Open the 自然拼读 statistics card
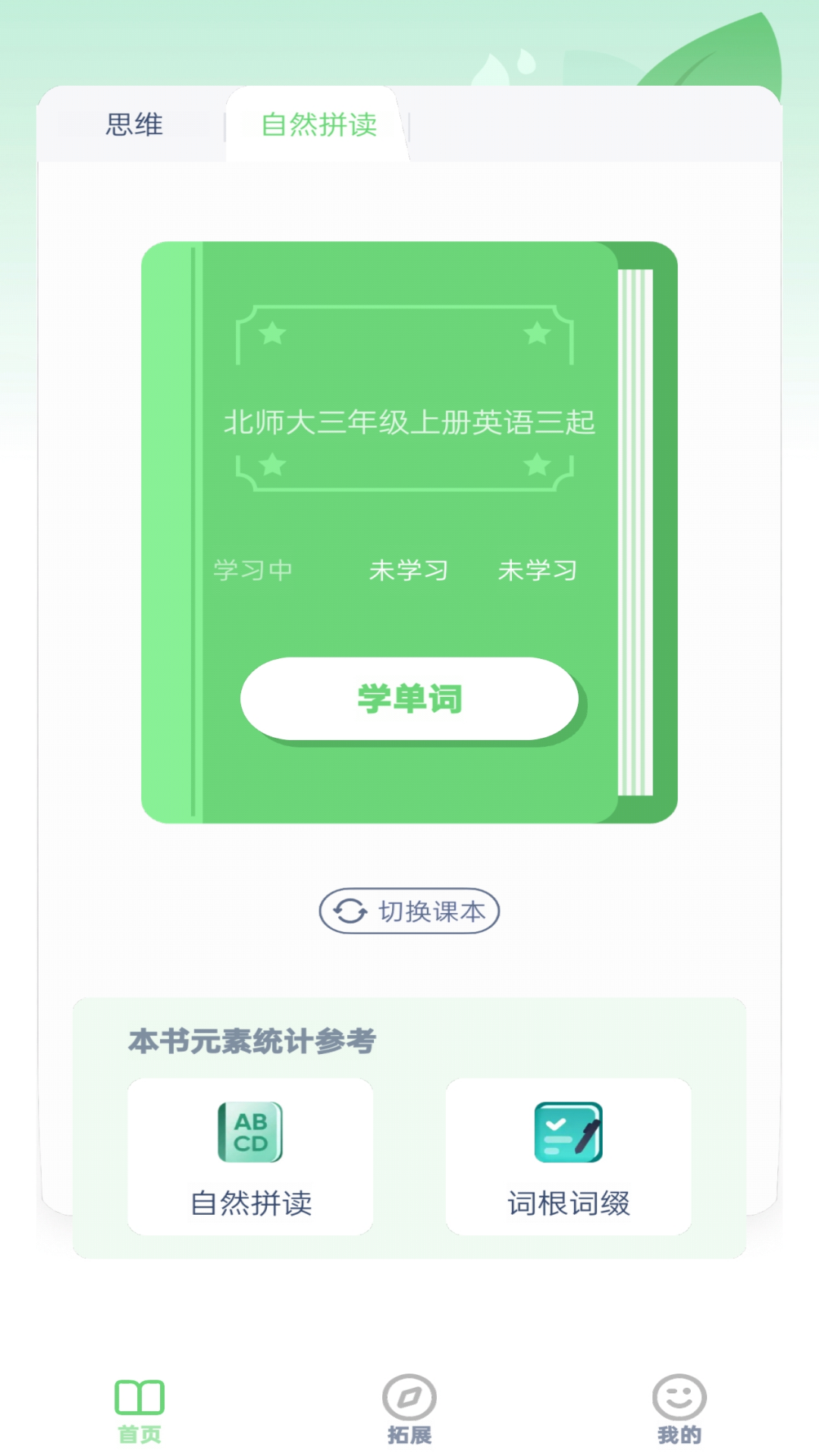This screenshot has height=1456, width=819. (x=250, y=1156)
